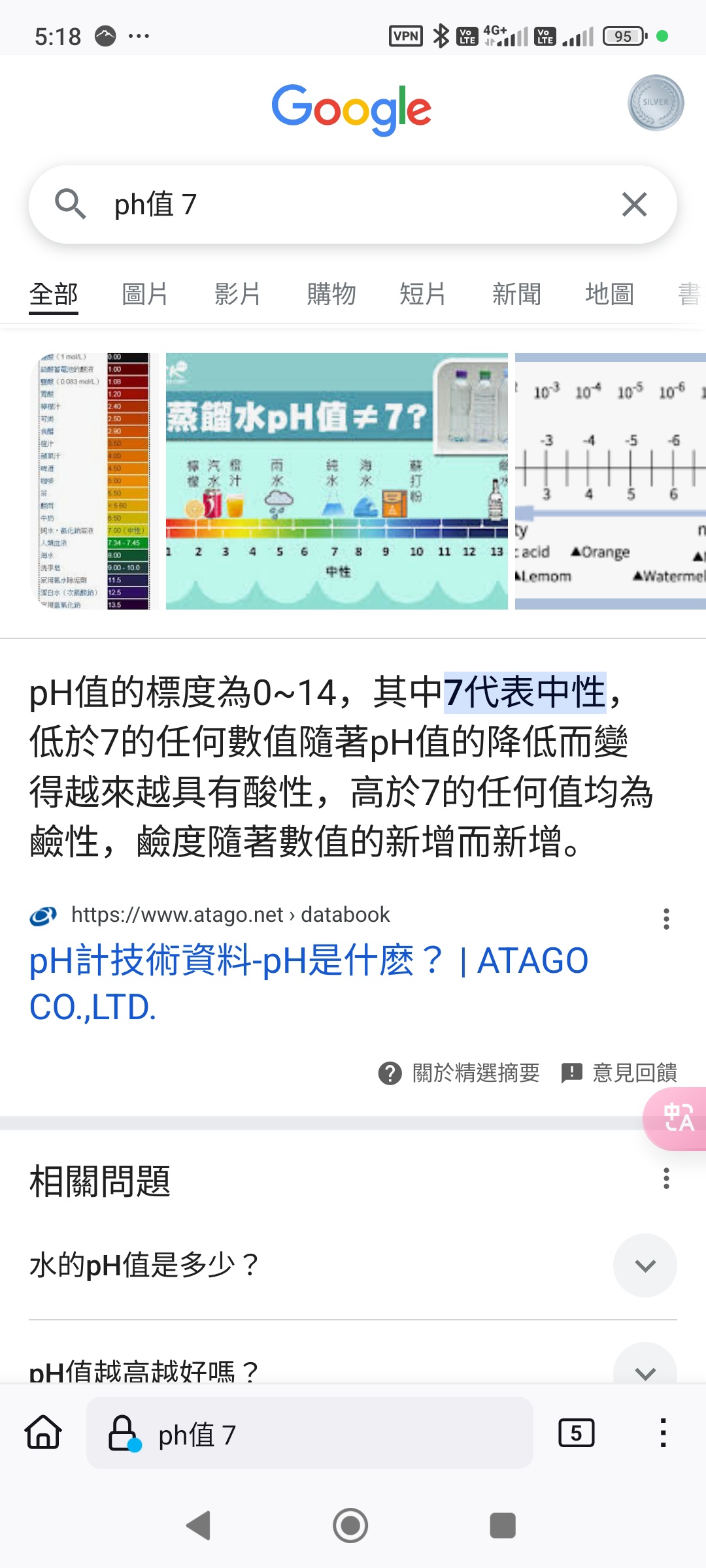This screenshot has width=706, height=1568.
Task: Tap the pink floating translate button
Action: point(677,1119)
